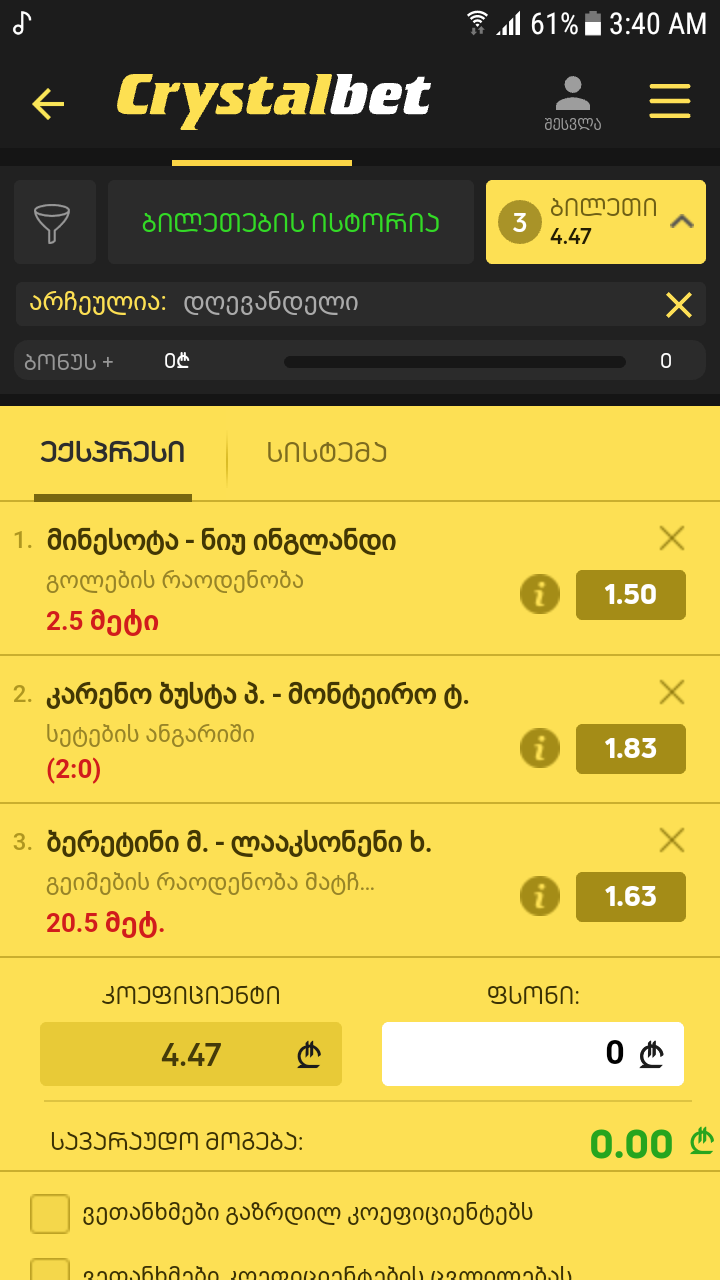Screen dimensions: 720x1280
Task: Tap the ფსონი stake input field
Action: (533, 1053)
